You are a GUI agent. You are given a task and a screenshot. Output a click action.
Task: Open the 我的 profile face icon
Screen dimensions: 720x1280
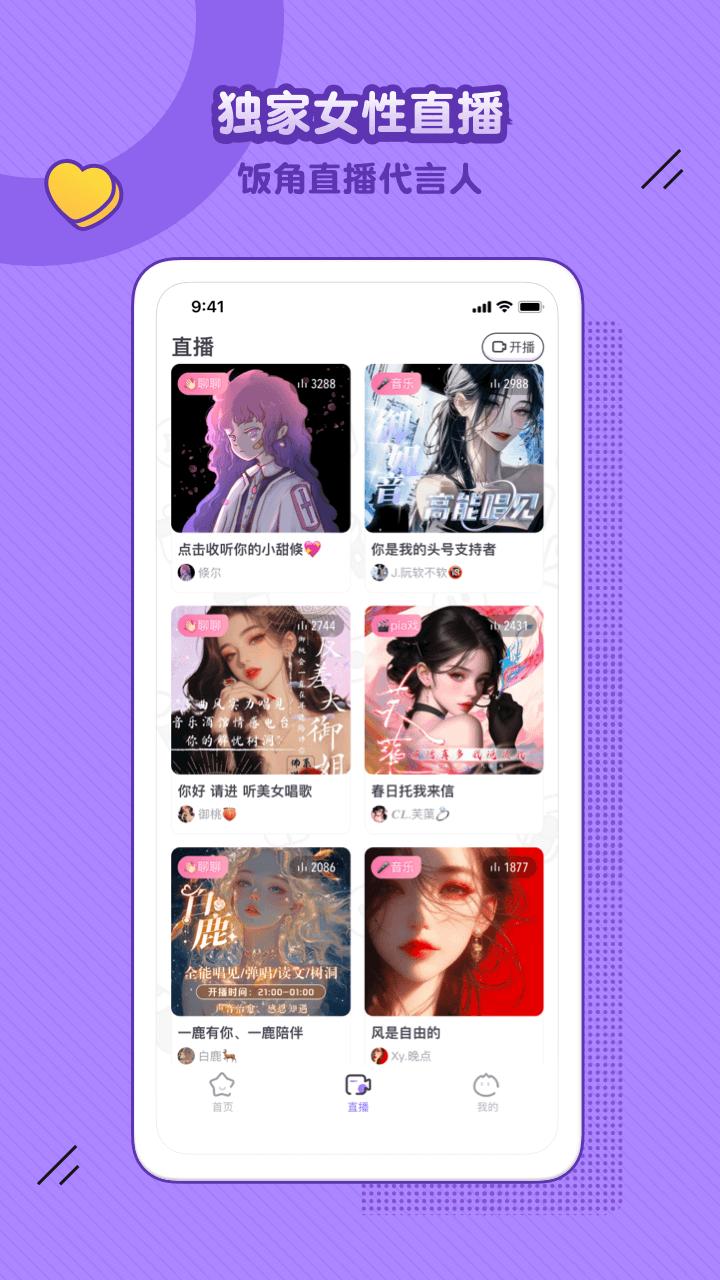coord(488,1084)
